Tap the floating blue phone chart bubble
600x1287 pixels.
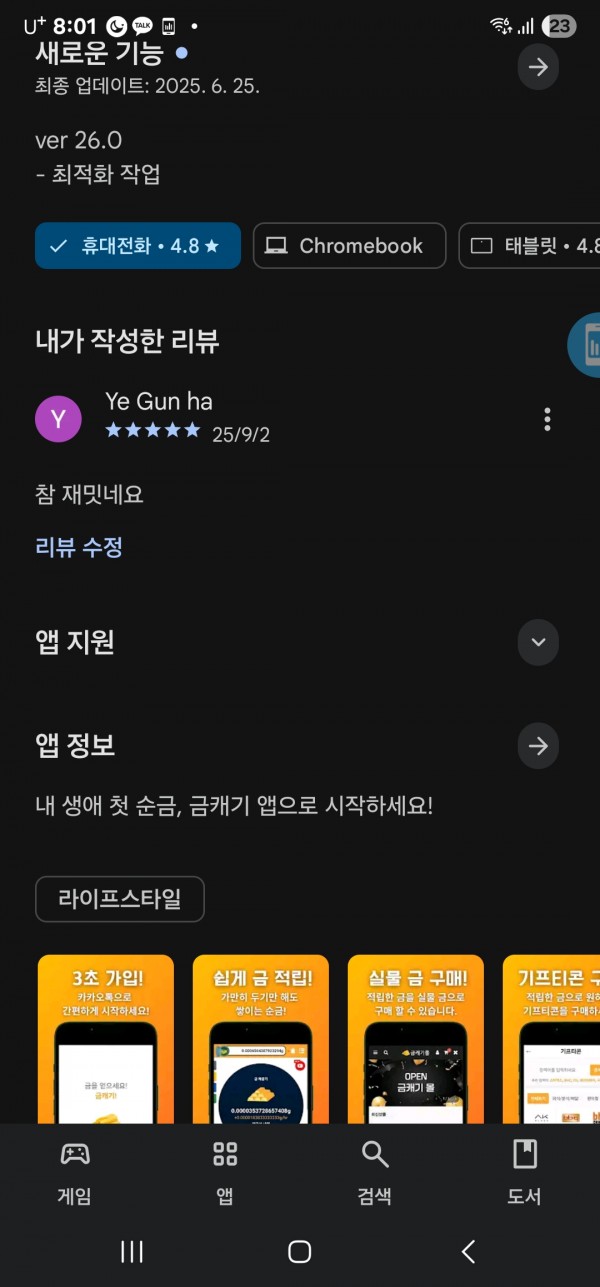[x=585, y=345]
